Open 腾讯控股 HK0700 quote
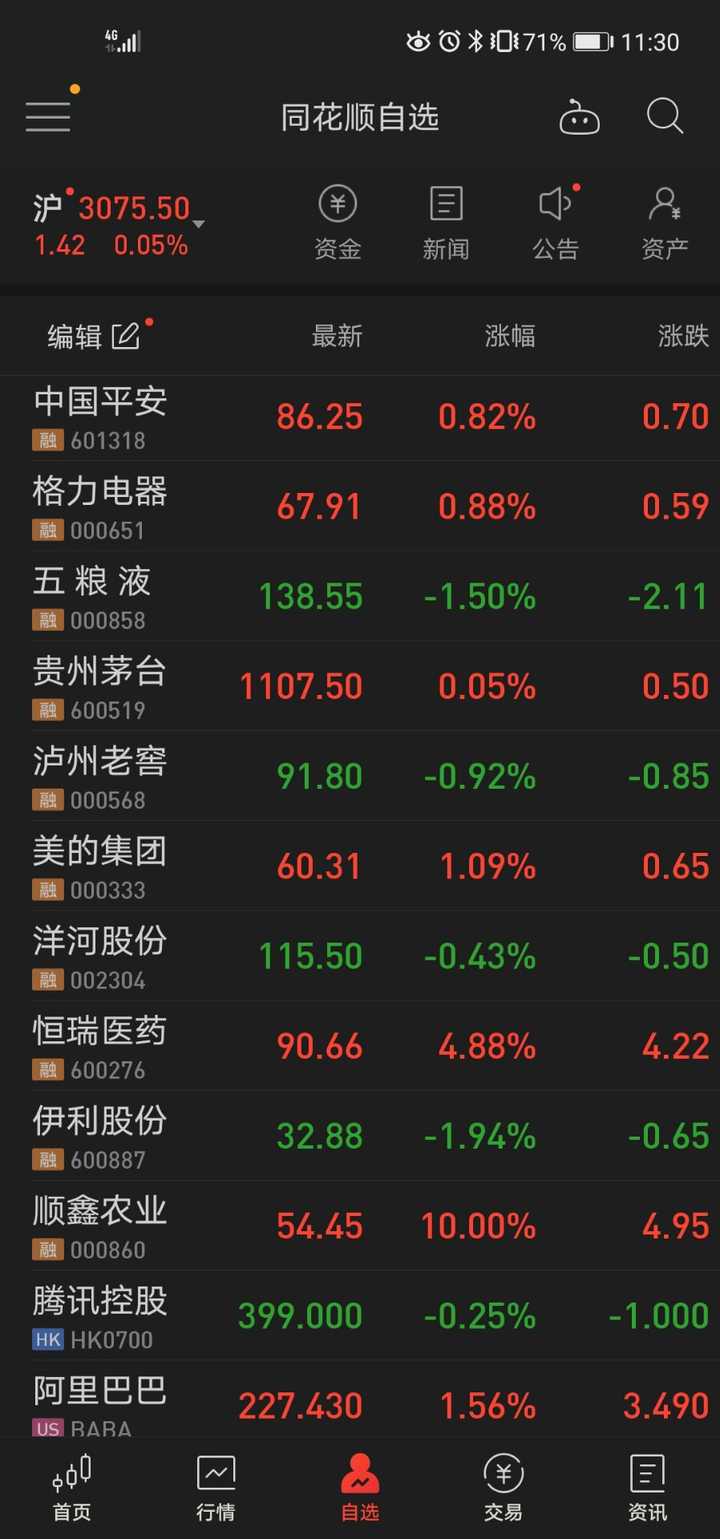Viewport: 720px width, 1539px height. pos(360,1318)
